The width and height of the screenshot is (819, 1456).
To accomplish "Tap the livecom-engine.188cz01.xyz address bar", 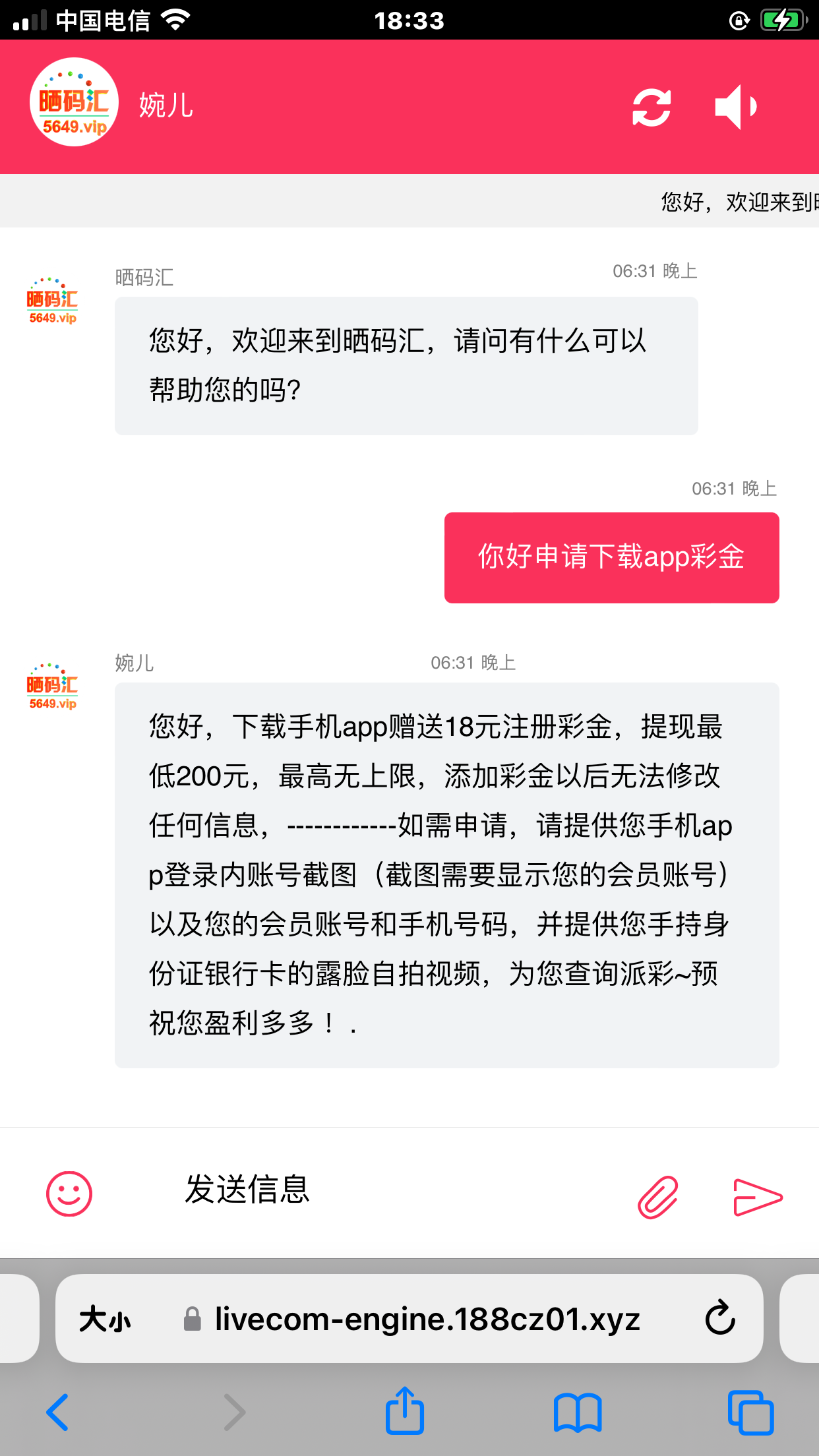I will tap(427, 1319).
